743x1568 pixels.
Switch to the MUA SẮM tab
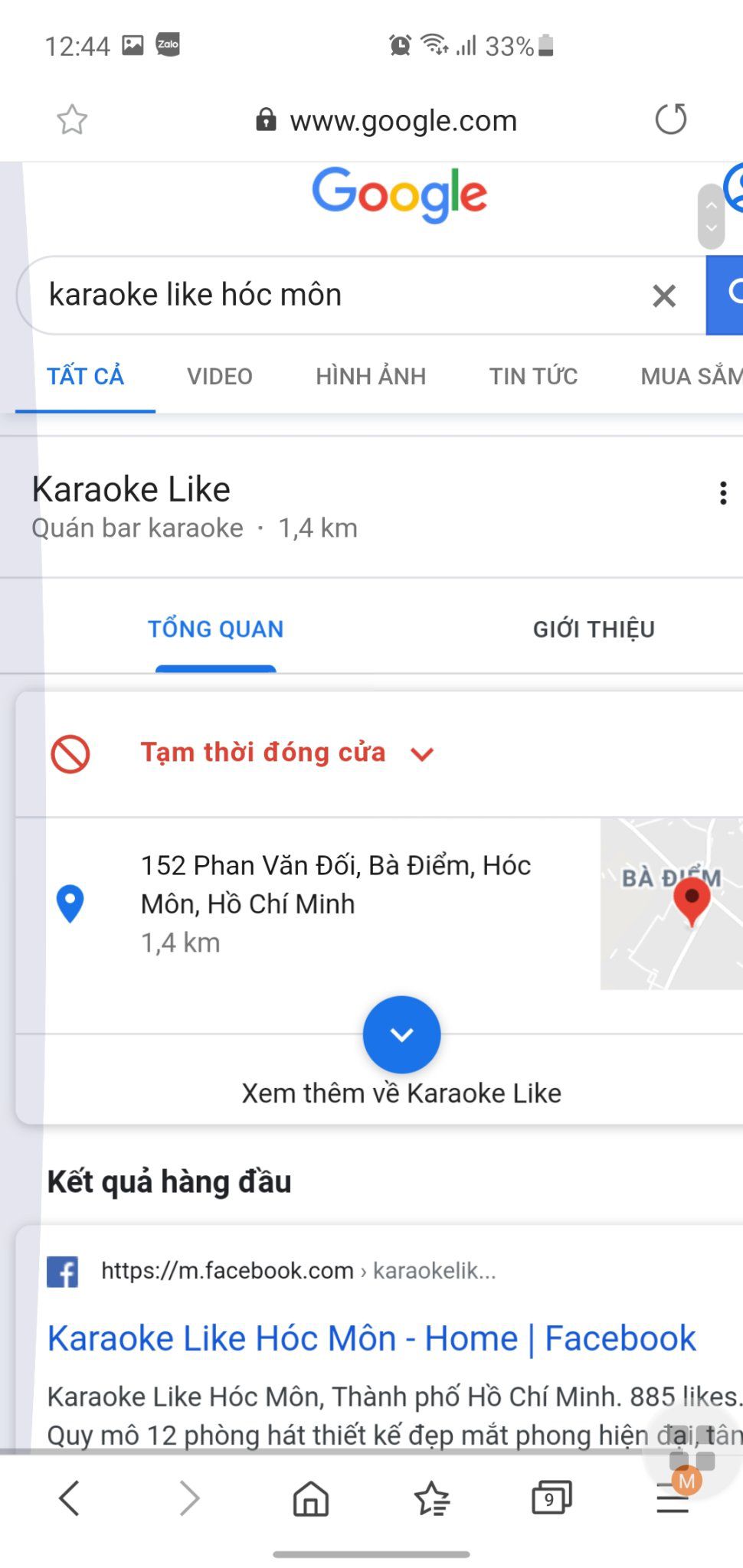coord(689,376)
